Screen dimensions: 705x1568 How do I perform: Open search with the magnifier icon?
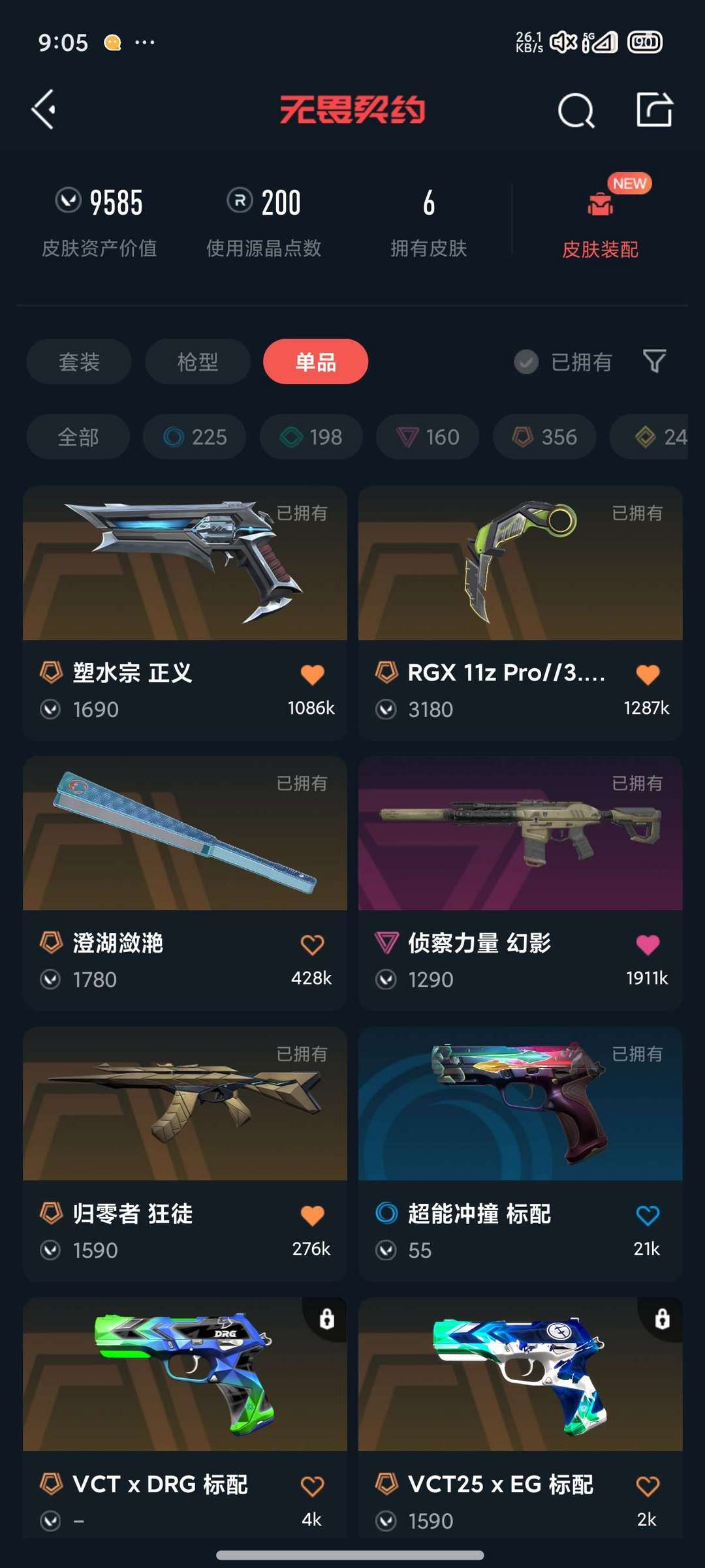[x=575, y=110]
